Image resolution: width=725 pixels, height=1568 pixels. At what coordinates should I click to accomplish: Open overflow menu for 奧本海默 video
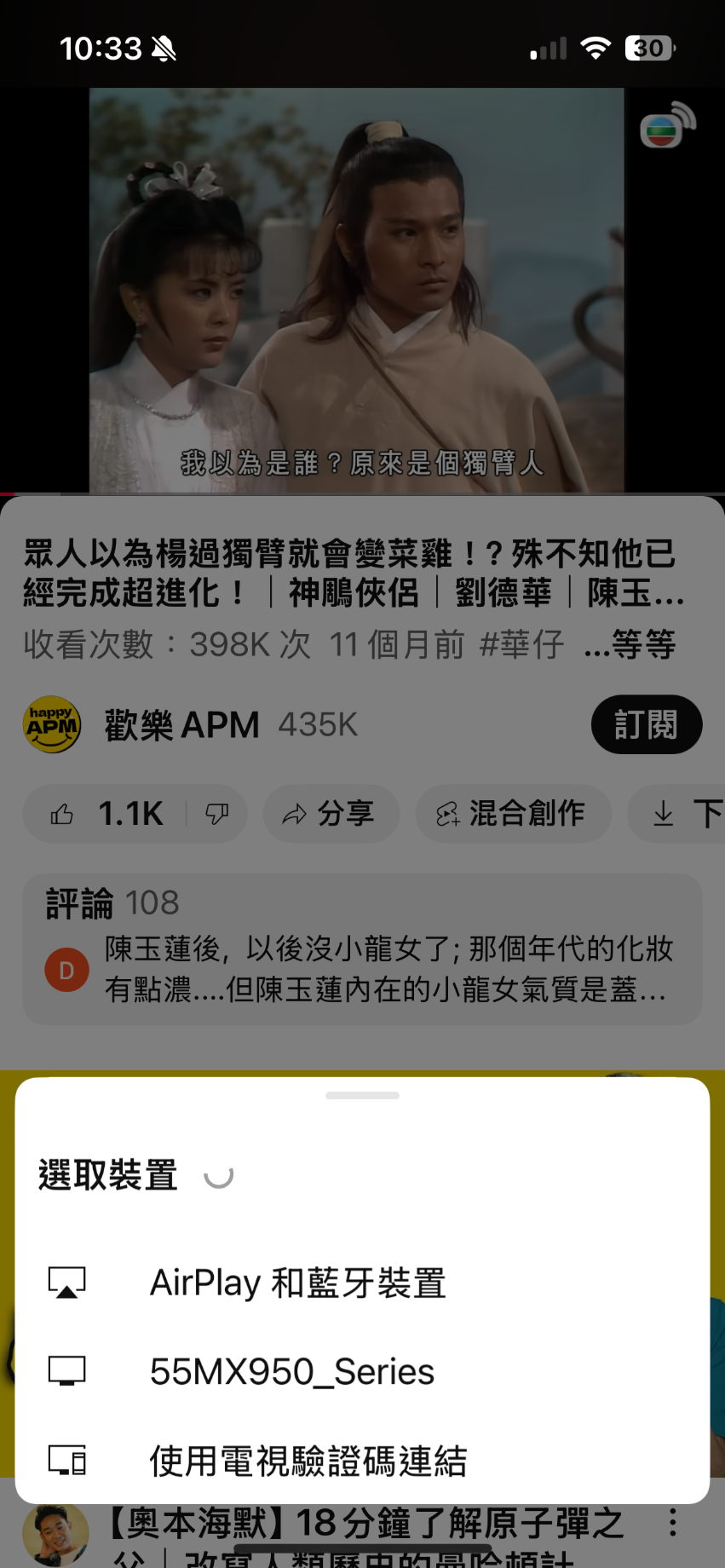pyautogui.click(x=672, y=1522)
